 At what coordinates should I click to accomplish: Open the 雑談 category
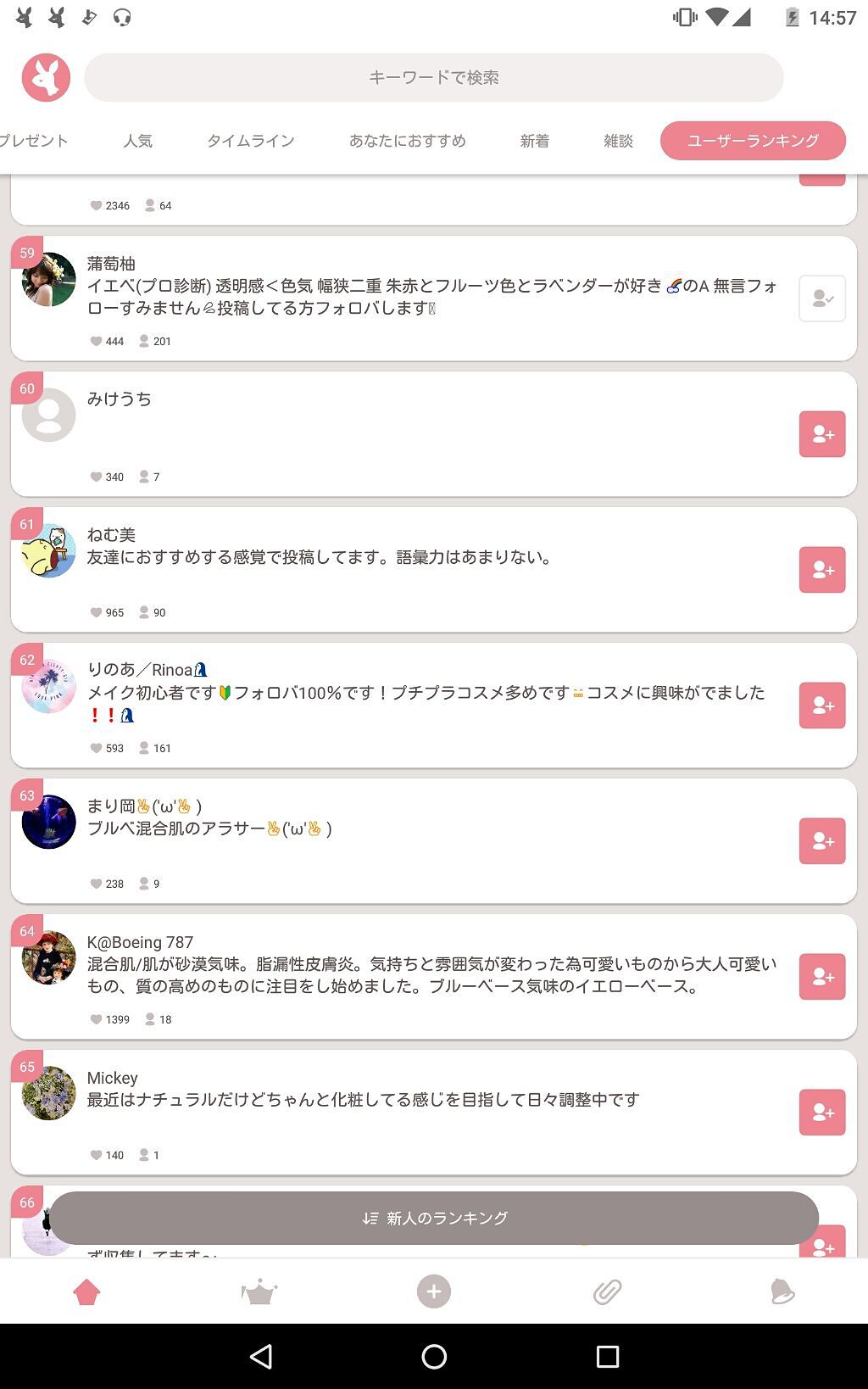(618, 141)
